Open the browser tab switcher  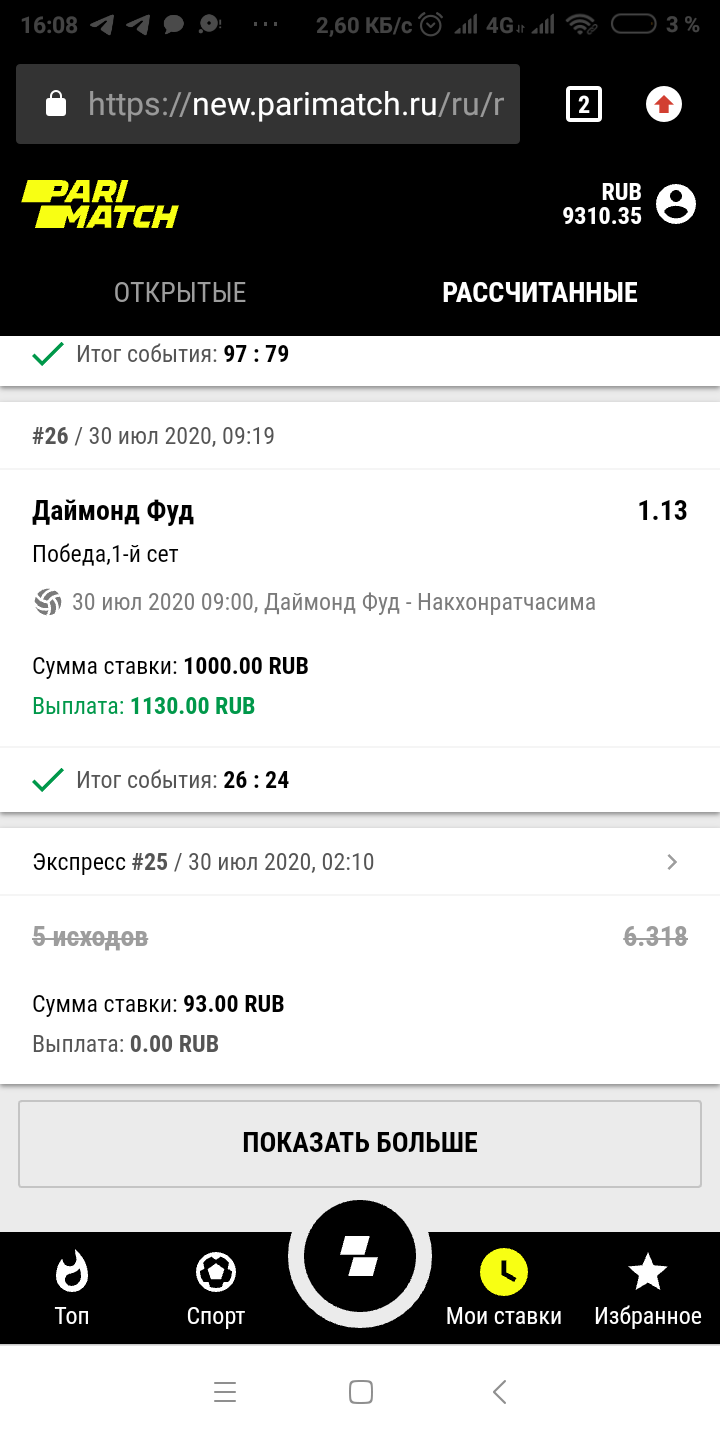(x=584, y=104)
